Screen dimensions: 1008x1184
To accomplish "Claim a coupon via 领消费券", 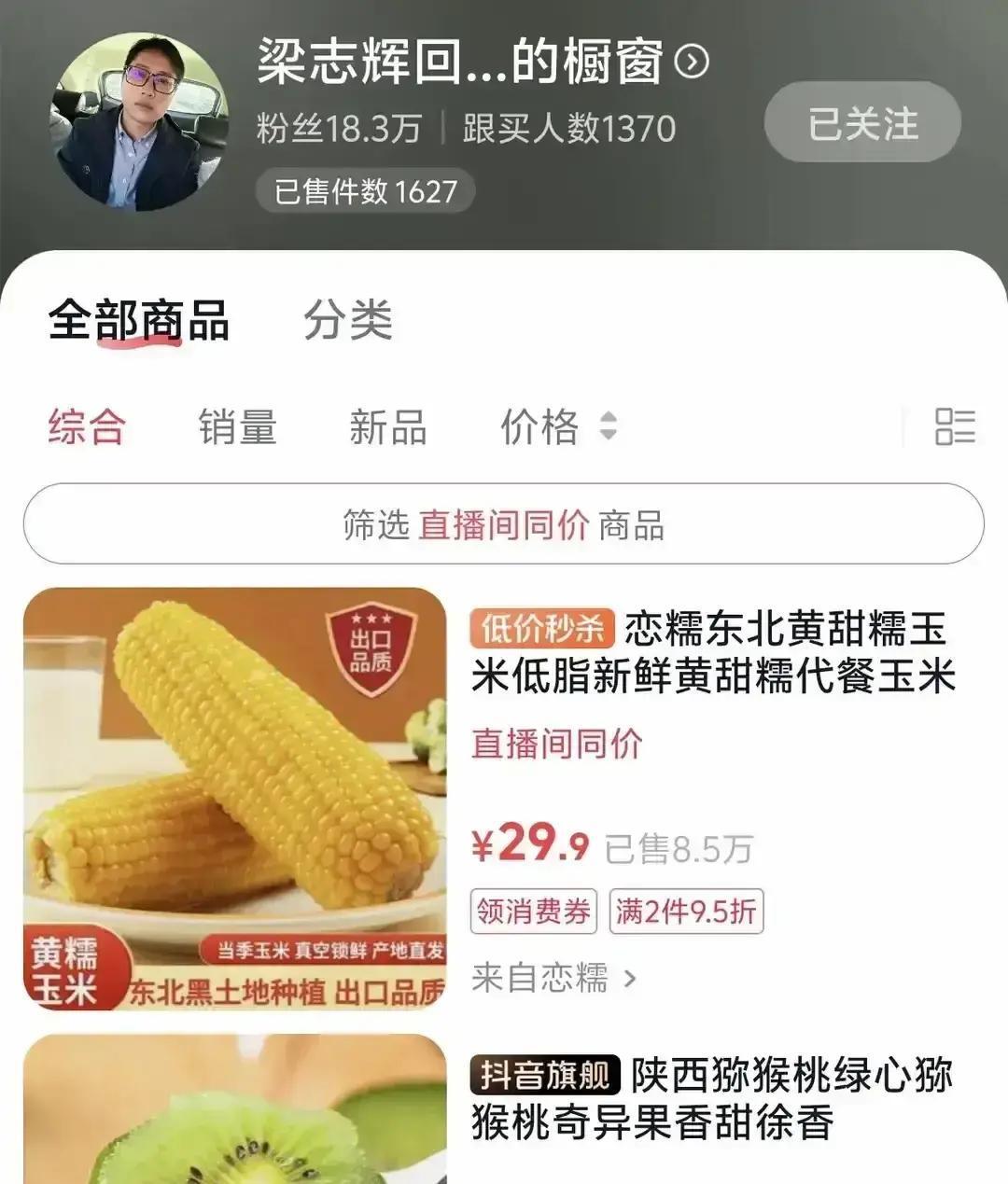I will coord(533,912).
